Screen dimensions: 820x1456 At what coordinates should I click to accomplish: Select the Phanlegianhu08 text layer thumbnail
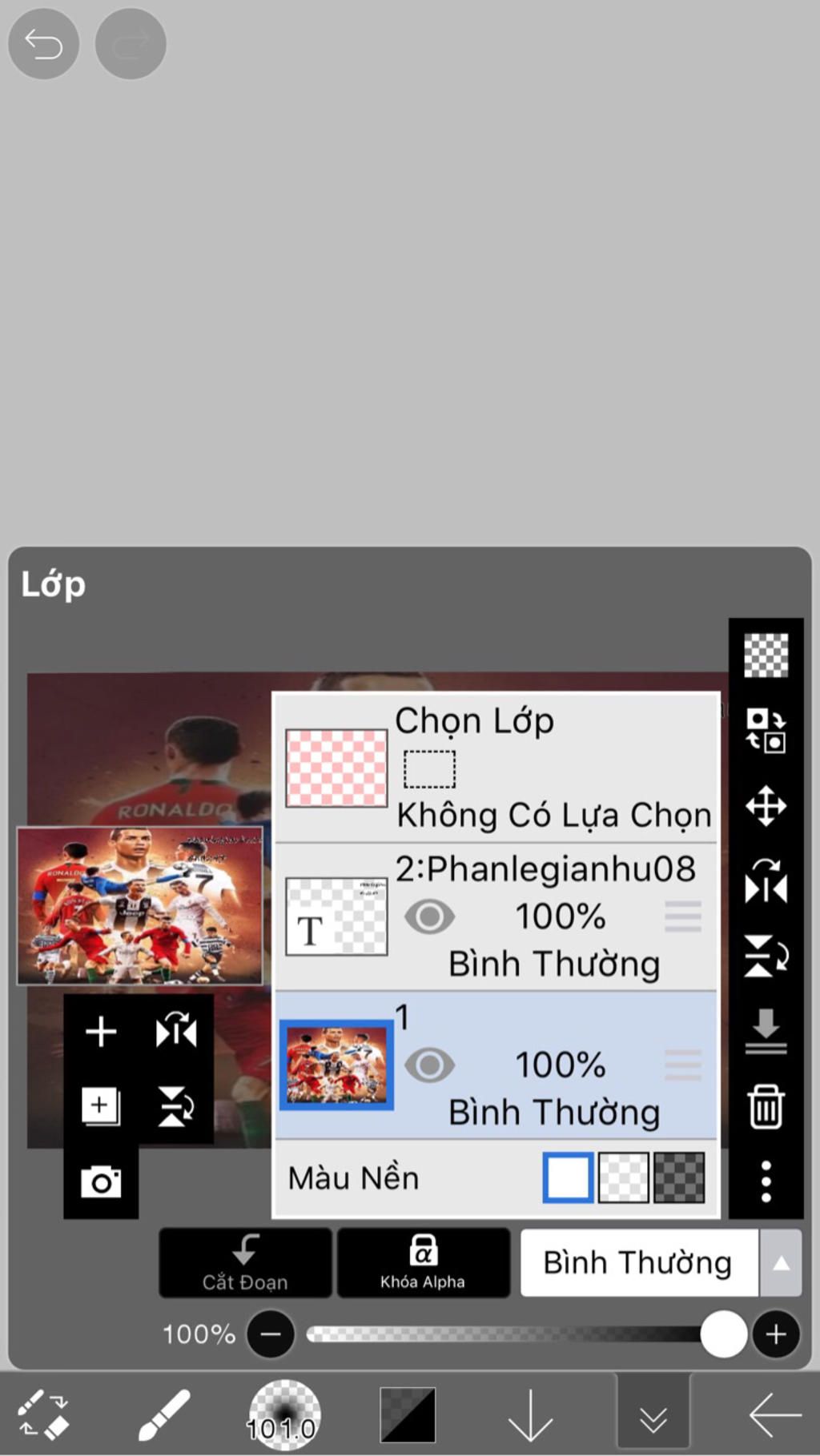coord(336,917)
